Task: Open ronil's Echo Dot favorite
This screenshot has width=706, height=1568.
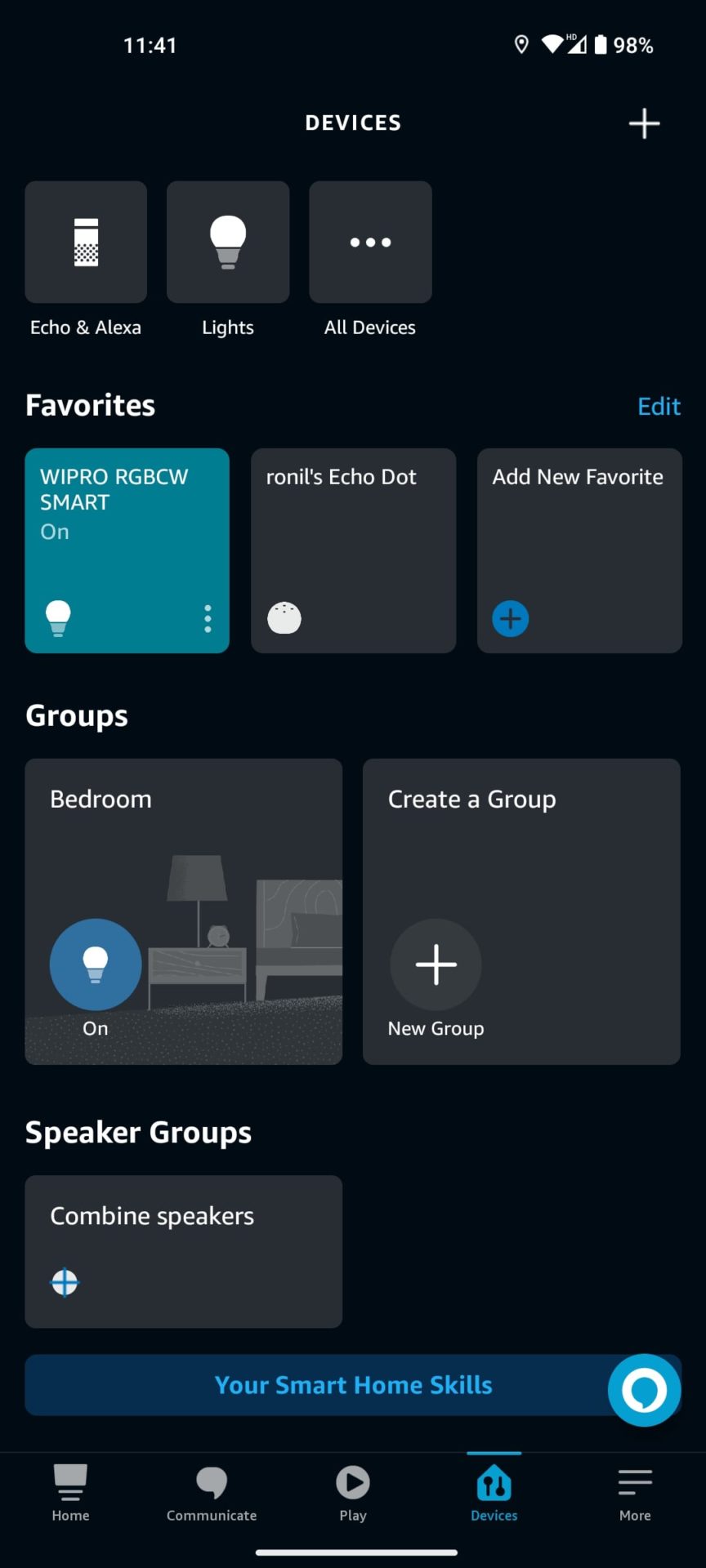Action: 353,550
